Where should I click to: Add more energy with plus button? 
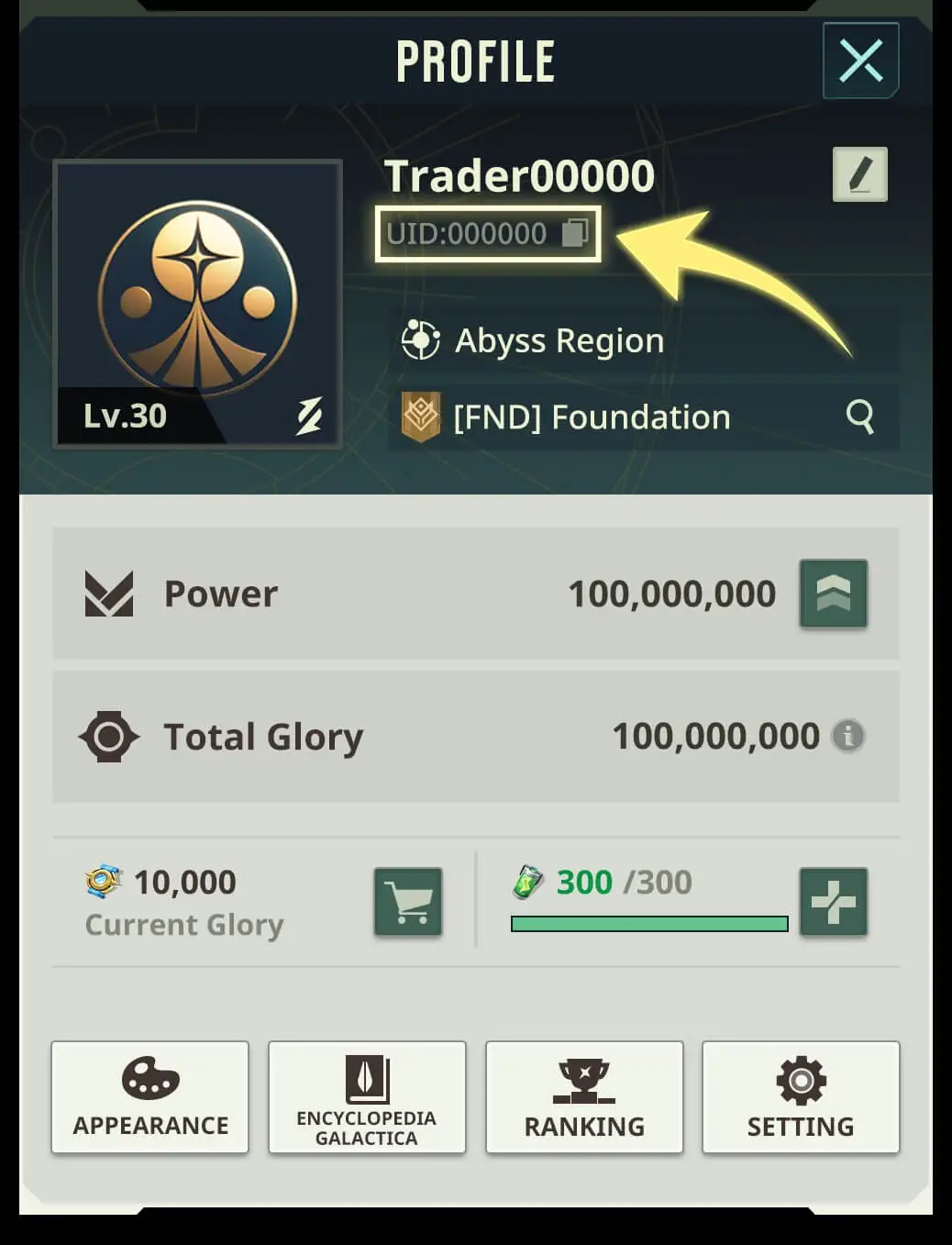(833, 902)
